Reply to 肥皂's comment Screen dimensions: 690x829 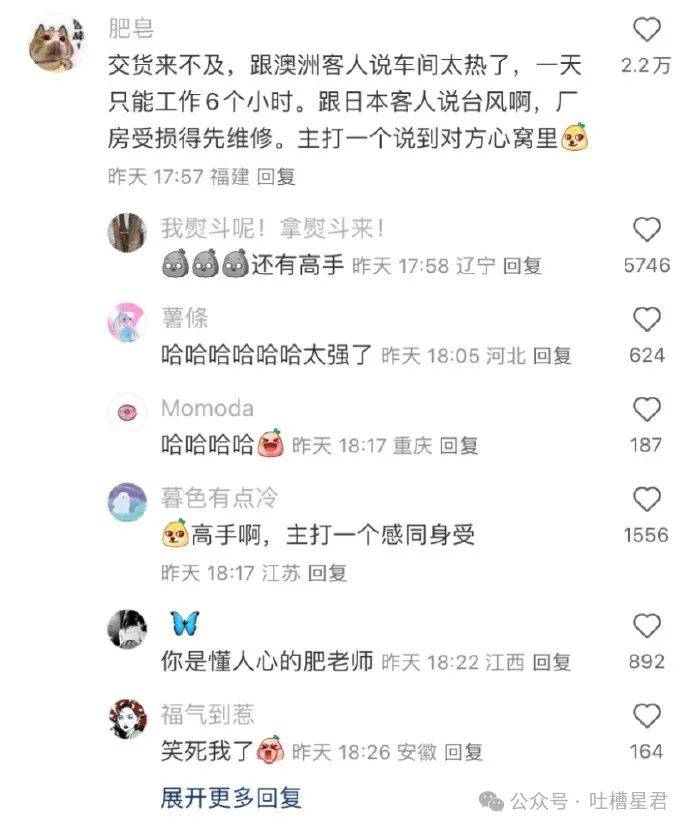276,177
